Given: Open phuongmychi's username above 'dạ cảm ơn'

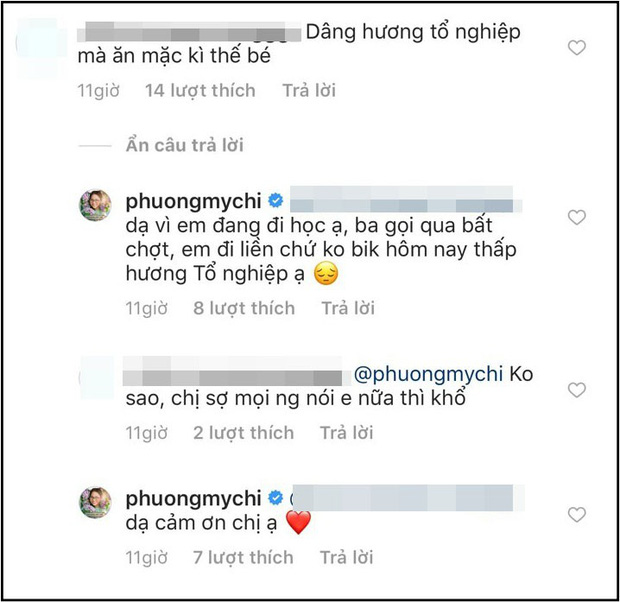Looking at the screenshot, I should point(194,498).
